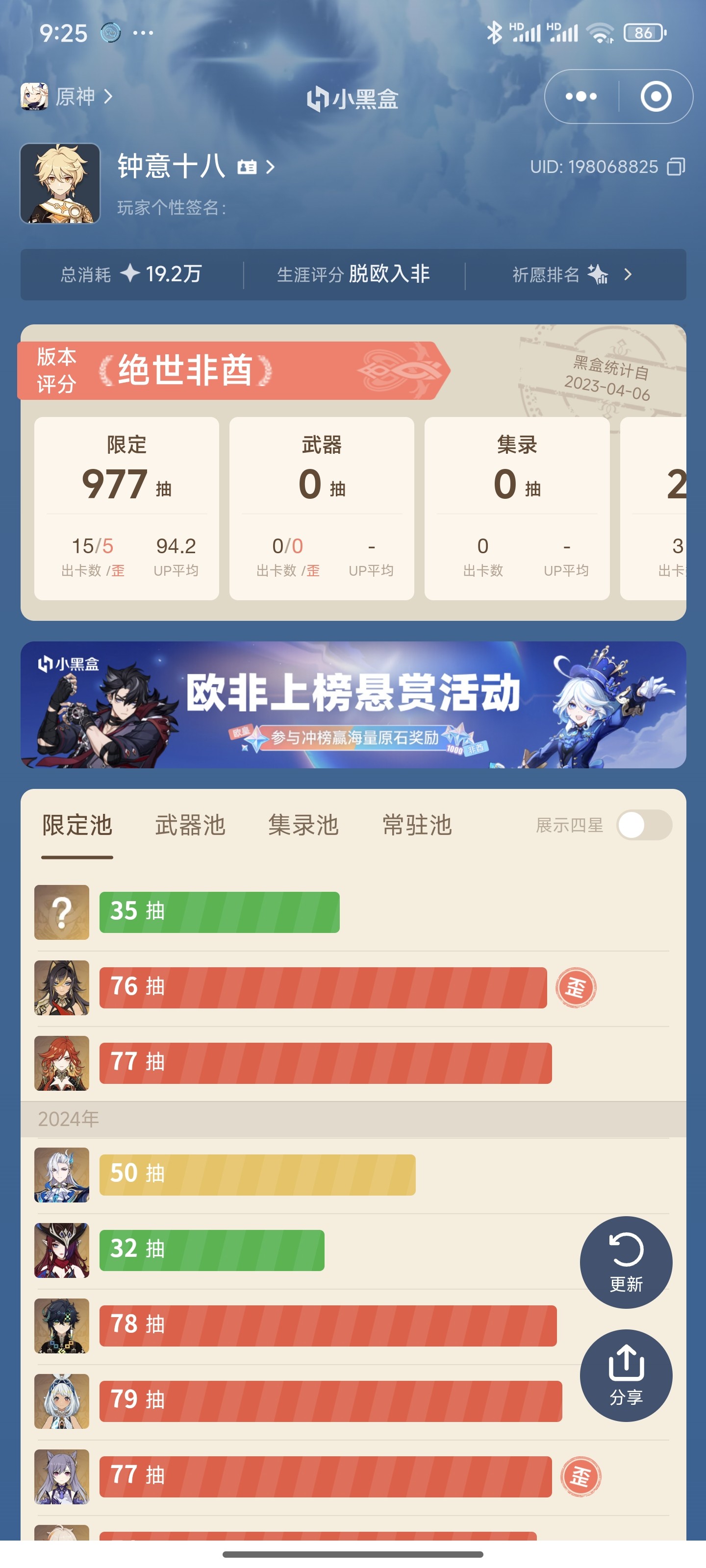
Task: Switch to the 集录池 tab
Action: click(303, 825)
